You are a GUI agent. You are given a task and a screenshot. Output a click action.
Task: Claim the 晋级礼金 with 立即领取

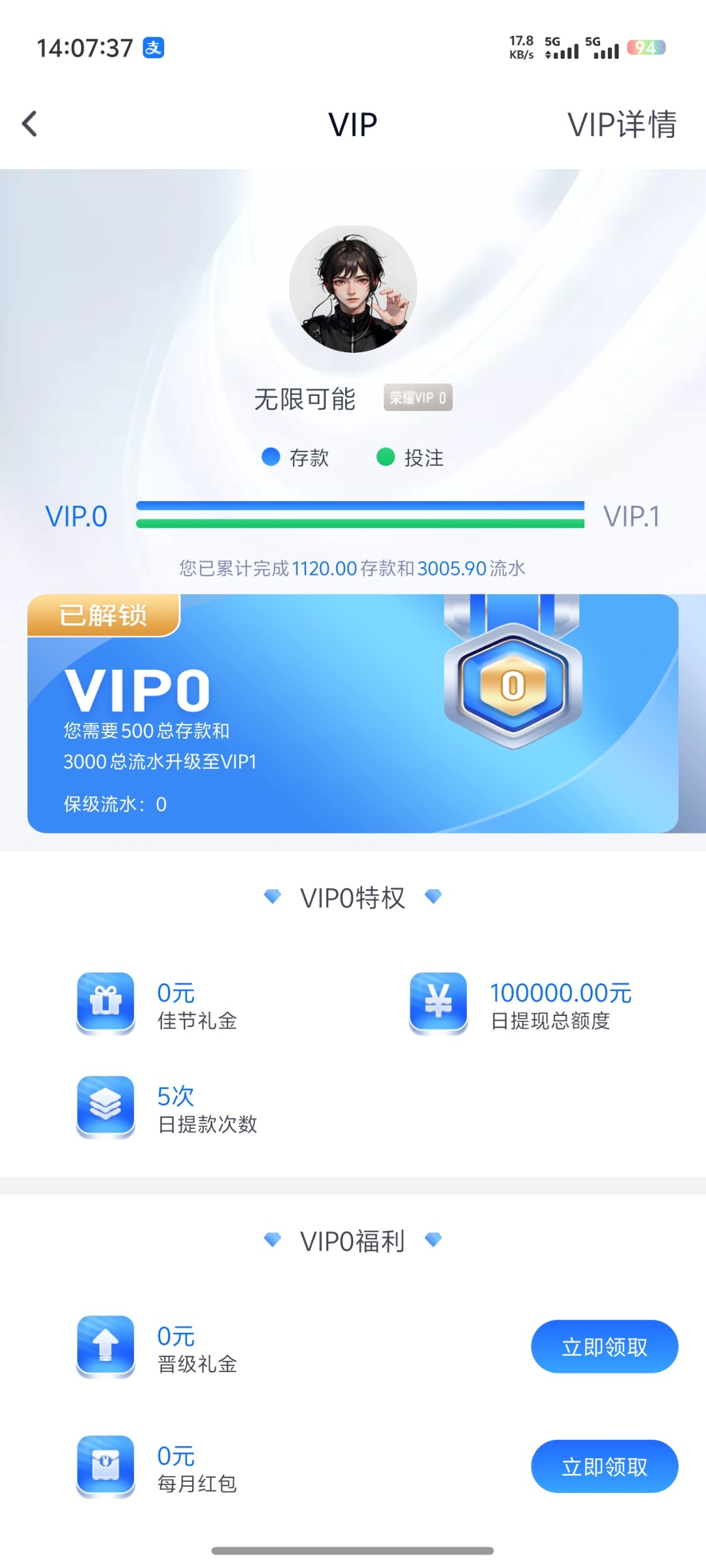(604, 1347)
